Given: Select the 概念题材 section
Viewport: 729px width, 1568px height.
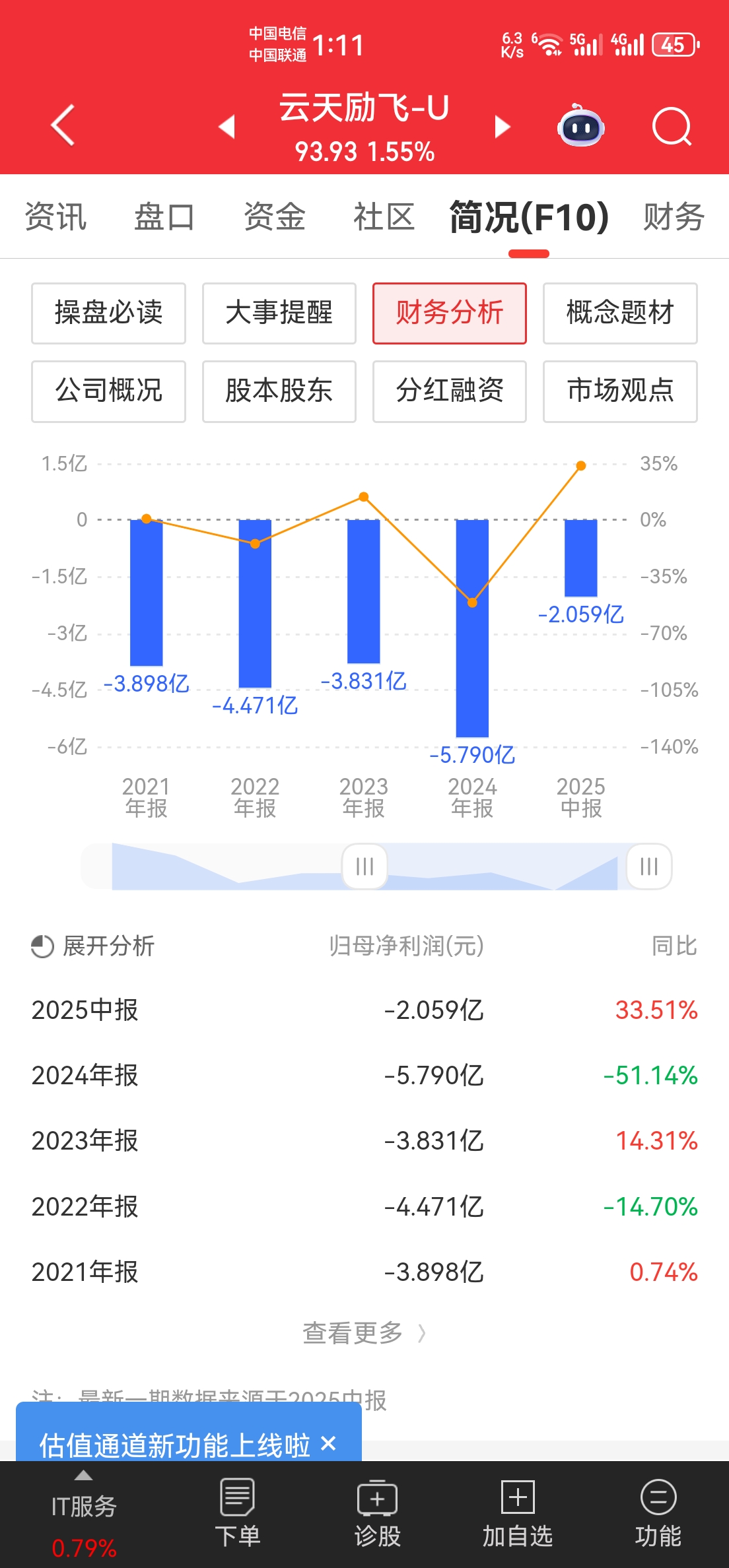Looking at the screenshot, I should (620, 313).
